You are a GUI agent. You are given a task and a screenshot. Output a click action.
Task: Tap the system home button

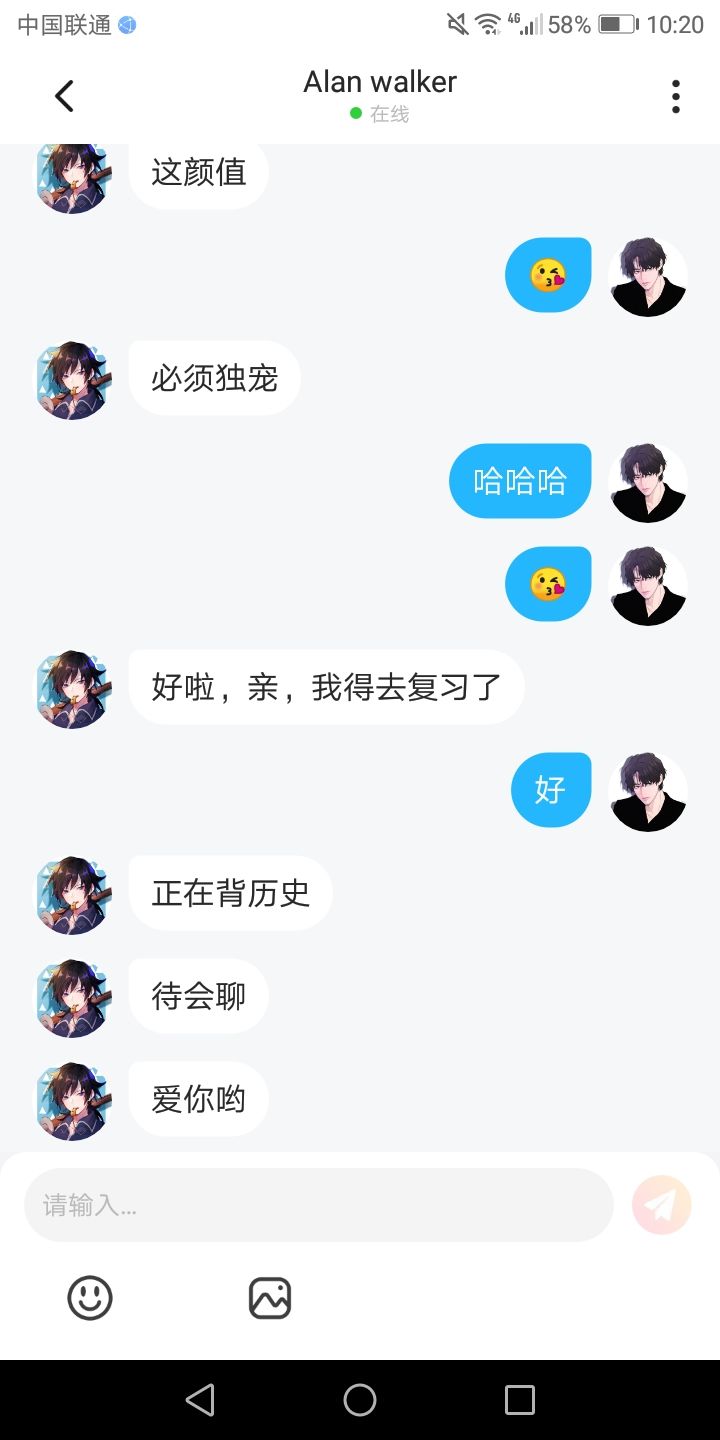click(x=360, y=1400)
